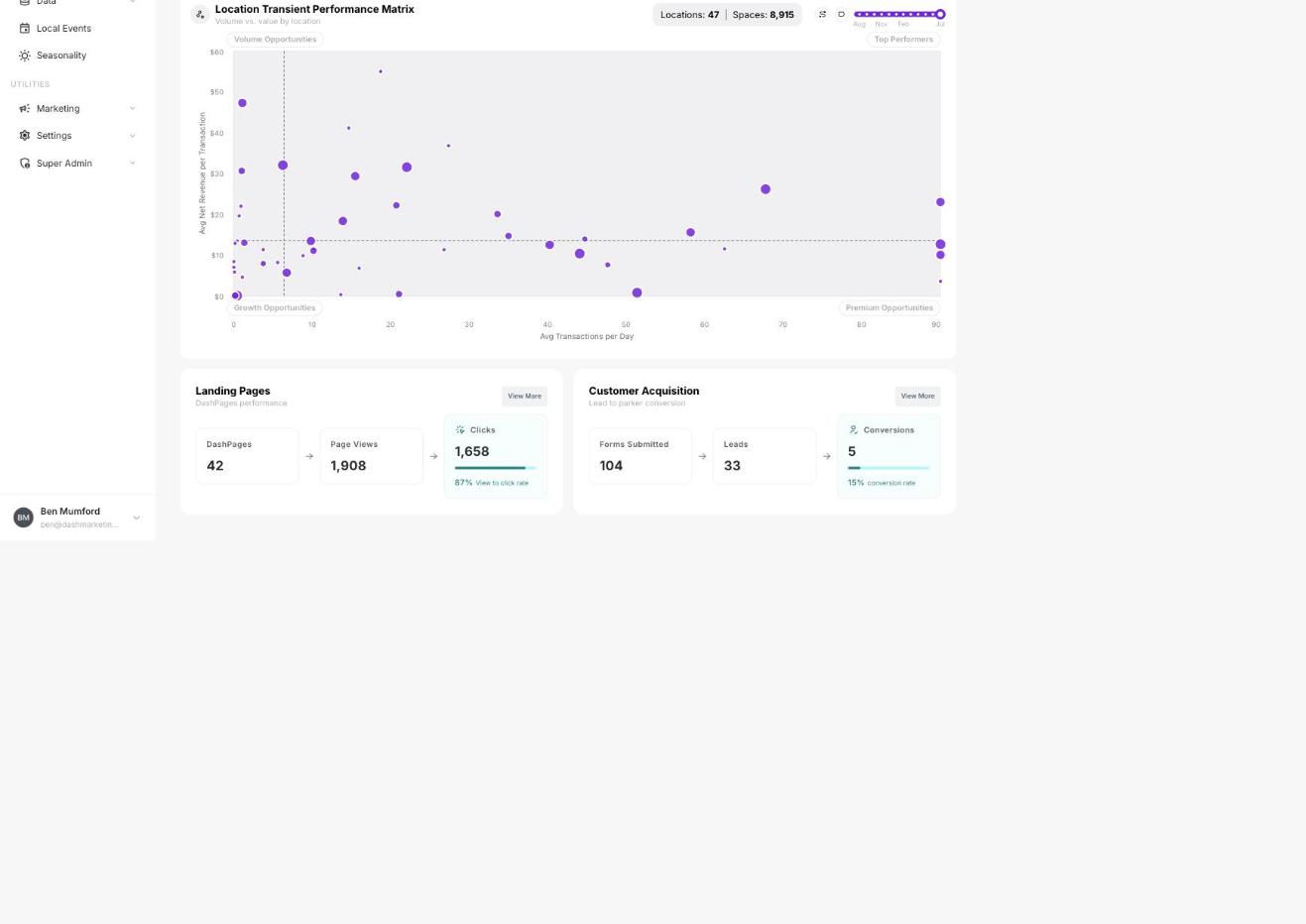Screen dimensions: 1306x924
Task: Tap the tag label icon beside the timeline
Action: point(842,14)
